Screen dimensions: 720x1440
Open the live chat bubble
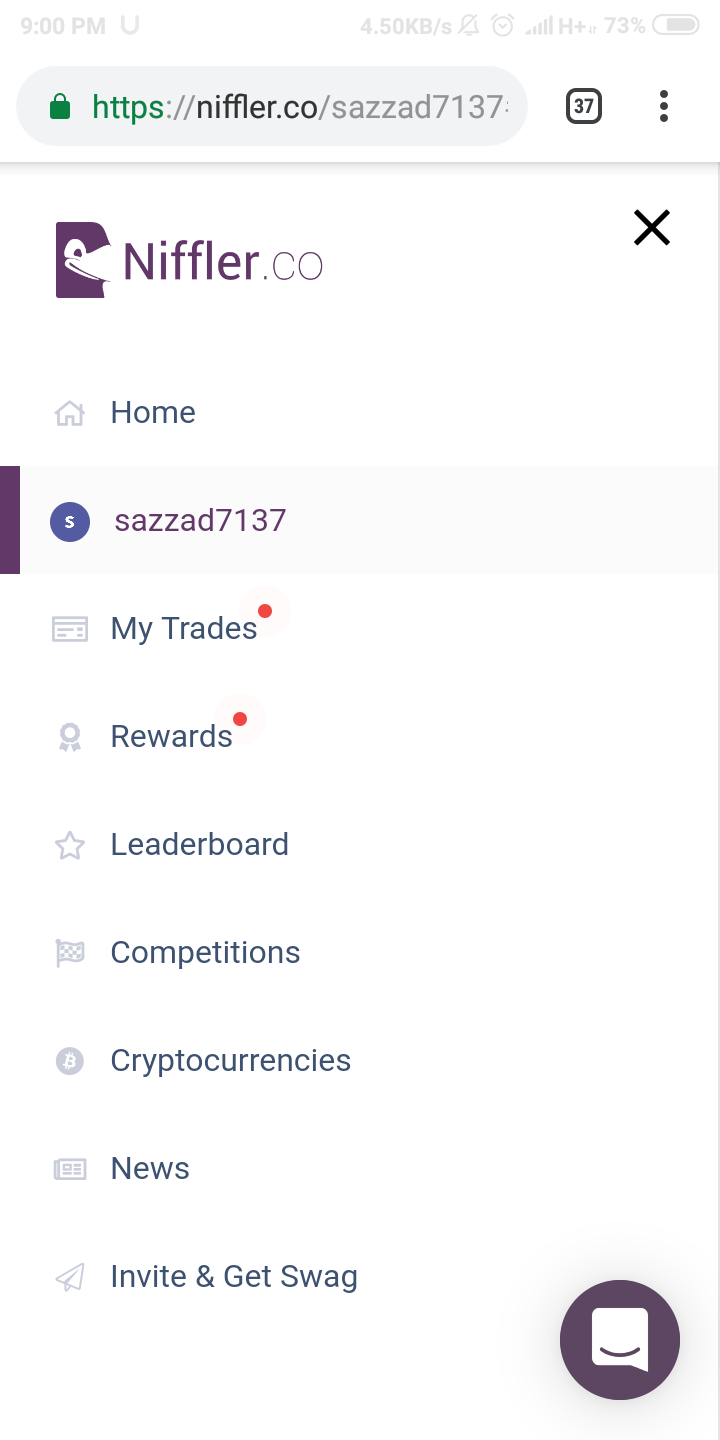[620, 1340]
